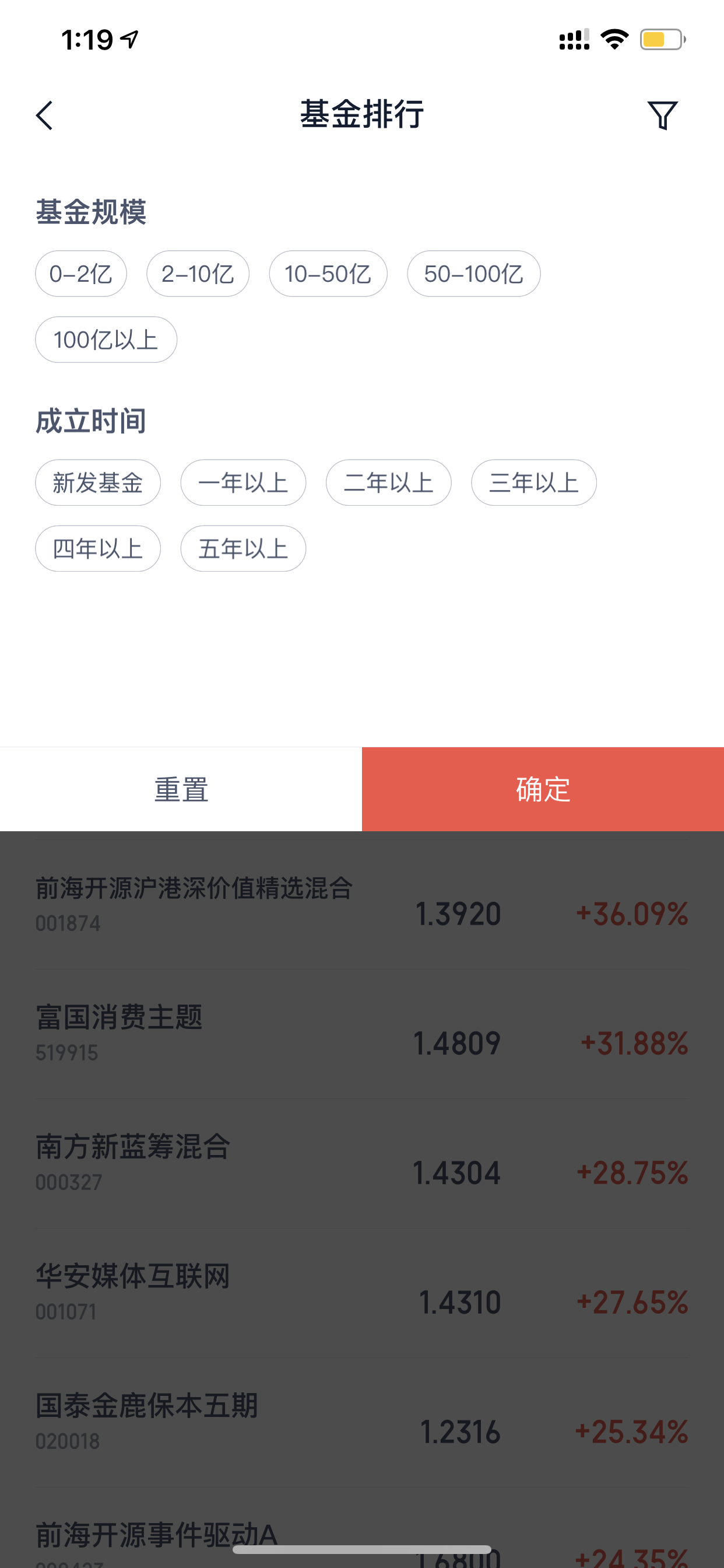This screenshot has height=1568, width=724.
Task: Go back from 基金排行
Action: (x=44, y=115)
